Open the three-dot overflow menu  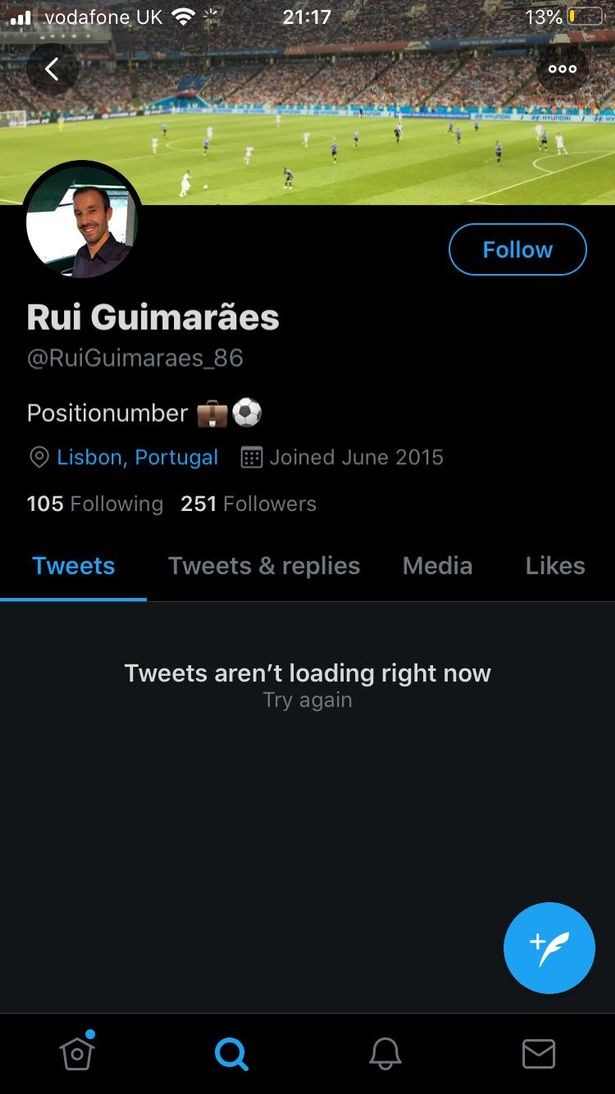(x=562, y=69)
